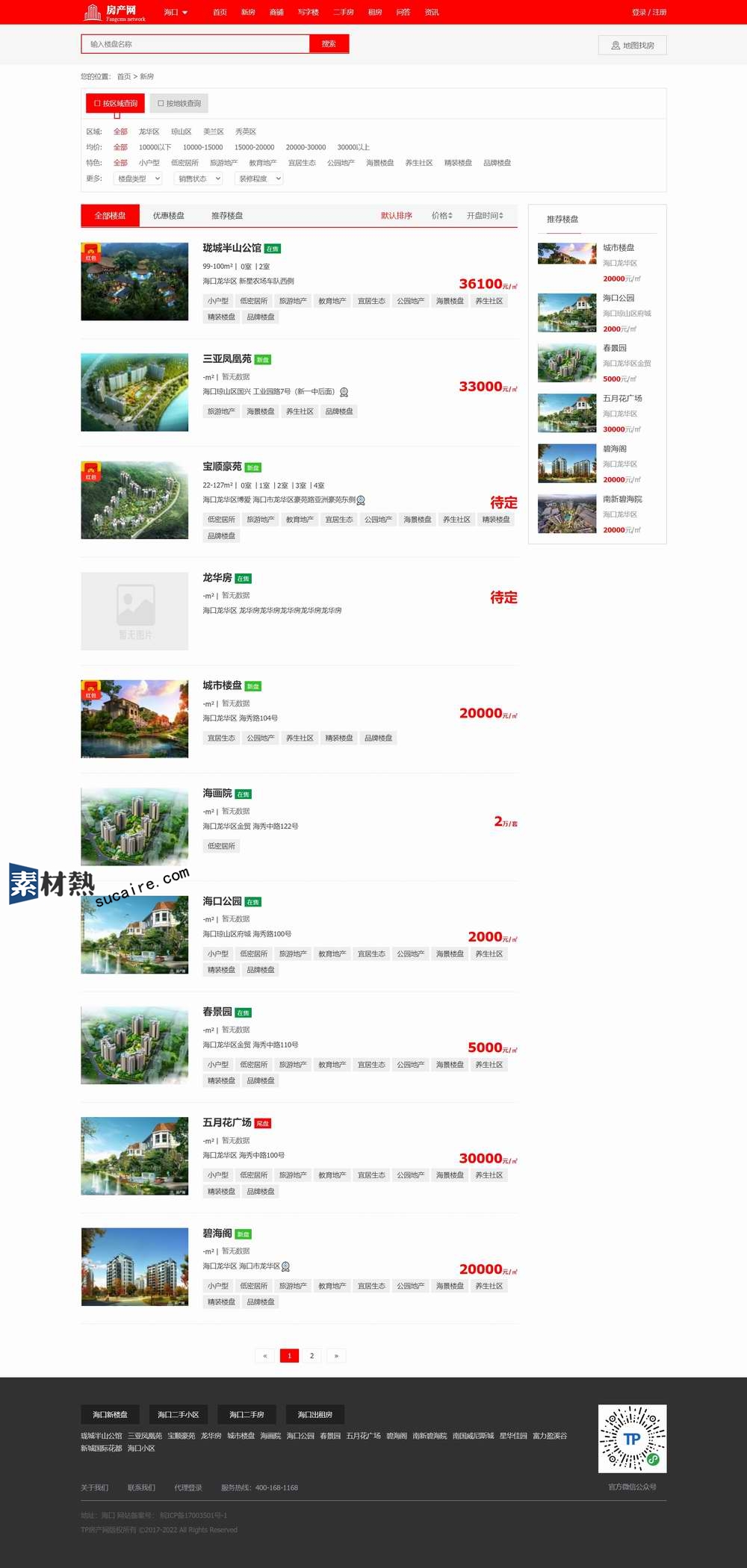
Task: Open the 海口 city dropdown
Action: (176, 12)
